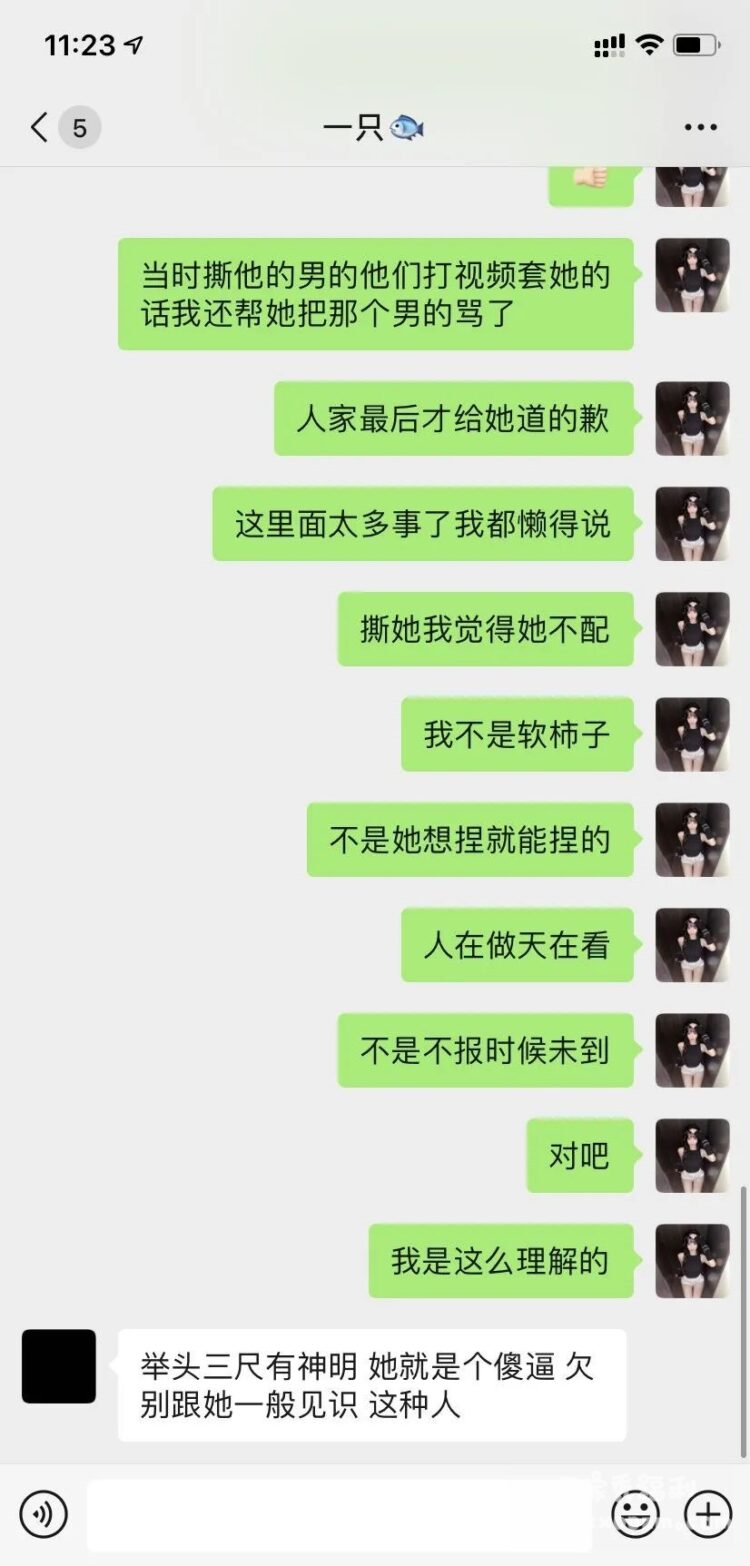
Task: Switch to voice message input
Action: point(43,1514)
